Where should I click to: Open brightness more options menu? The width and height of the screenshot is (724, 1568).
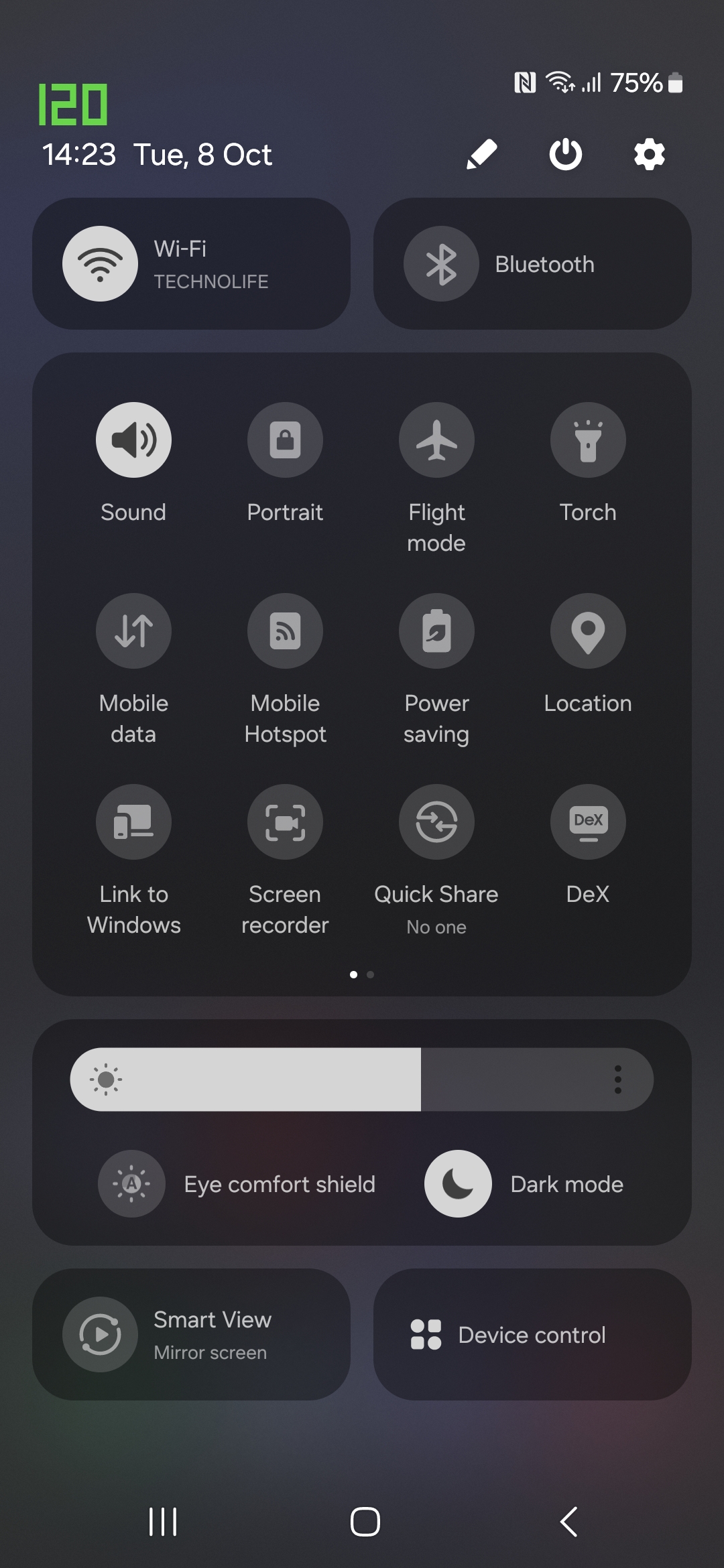tap(618, 1080)
